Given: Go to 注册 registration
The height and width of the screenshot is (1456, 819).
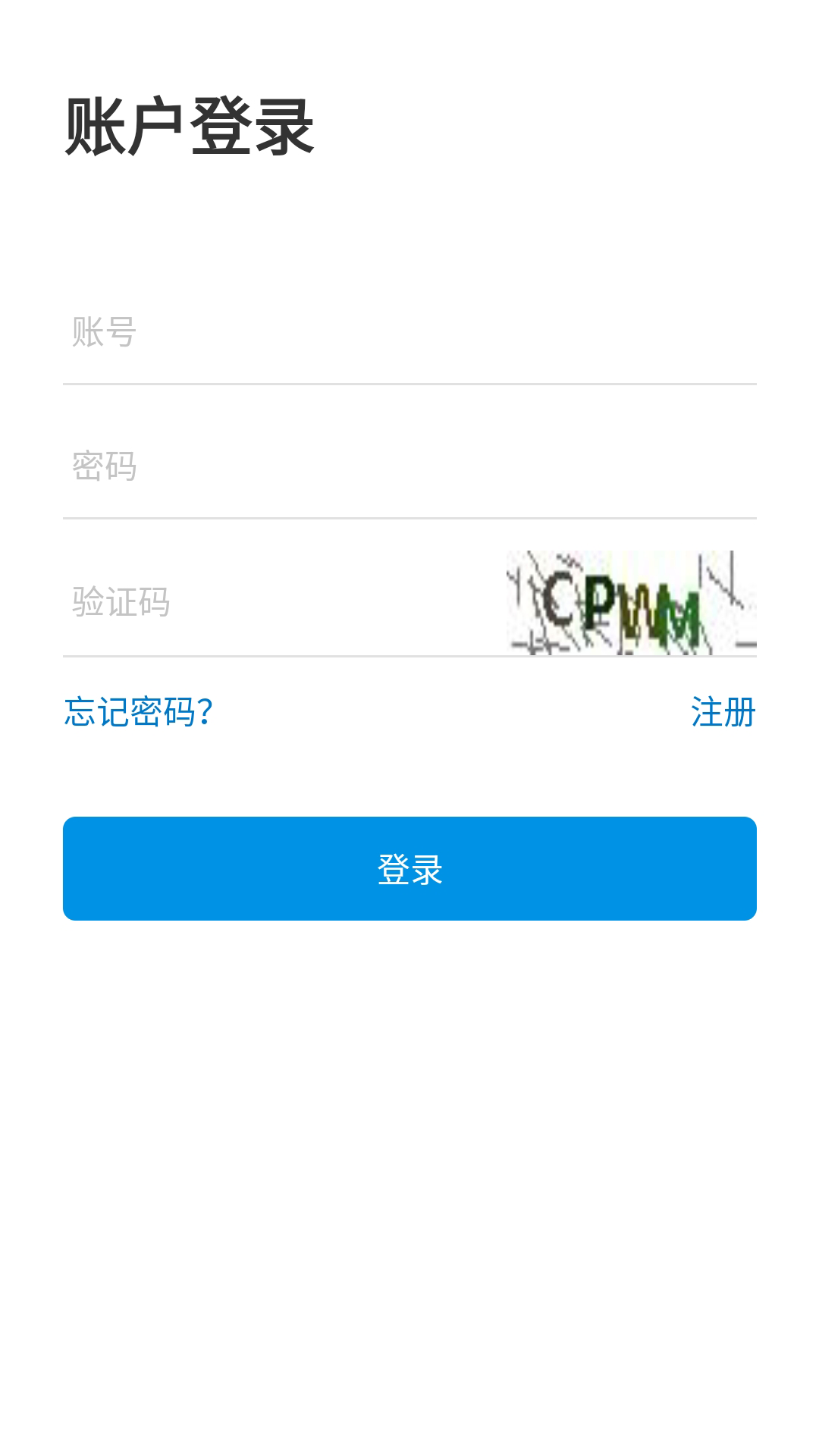Looking at the screenshot, I should [x=723, y=711].
